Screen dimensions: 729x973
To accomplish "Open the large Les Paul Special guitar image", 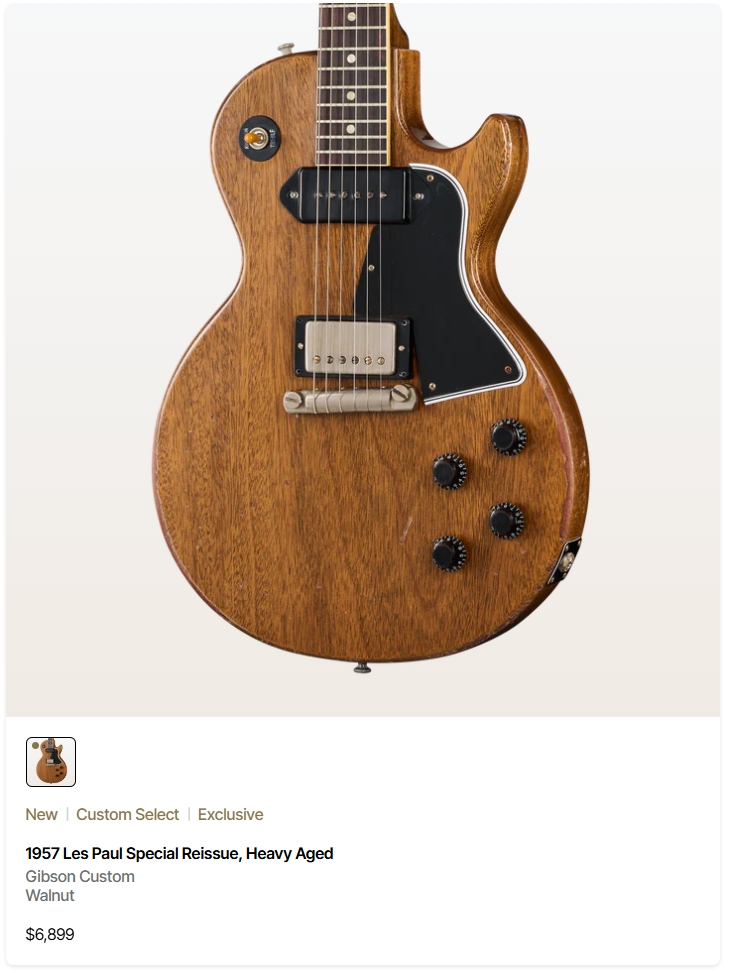I will pos(364,360).
